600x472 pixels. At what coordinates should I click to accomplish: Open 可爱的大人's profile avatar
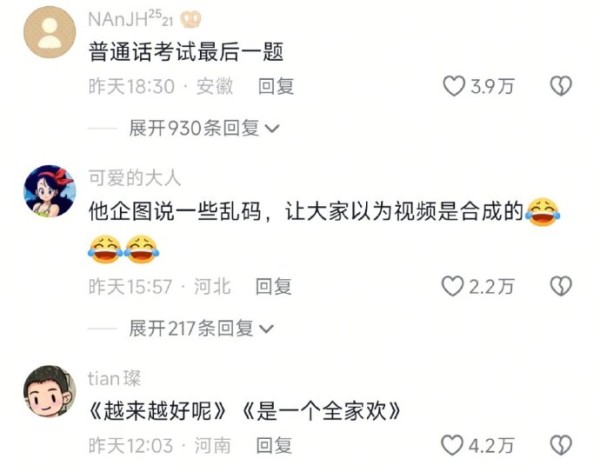(x=49, y=191)
